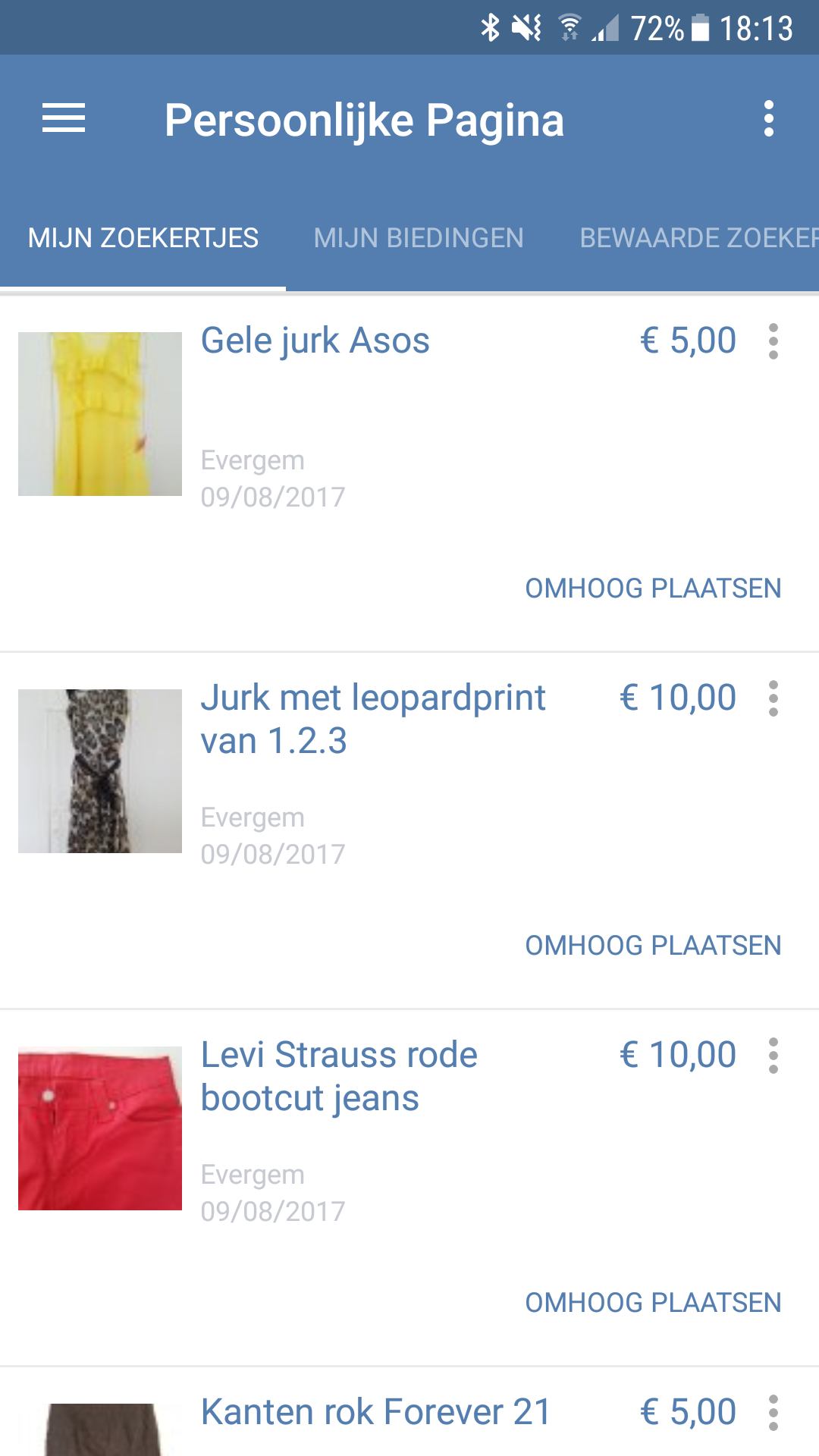
Task: Switch to the Bewaarde Zoekertjes tab
Action: tap(698, 238)
